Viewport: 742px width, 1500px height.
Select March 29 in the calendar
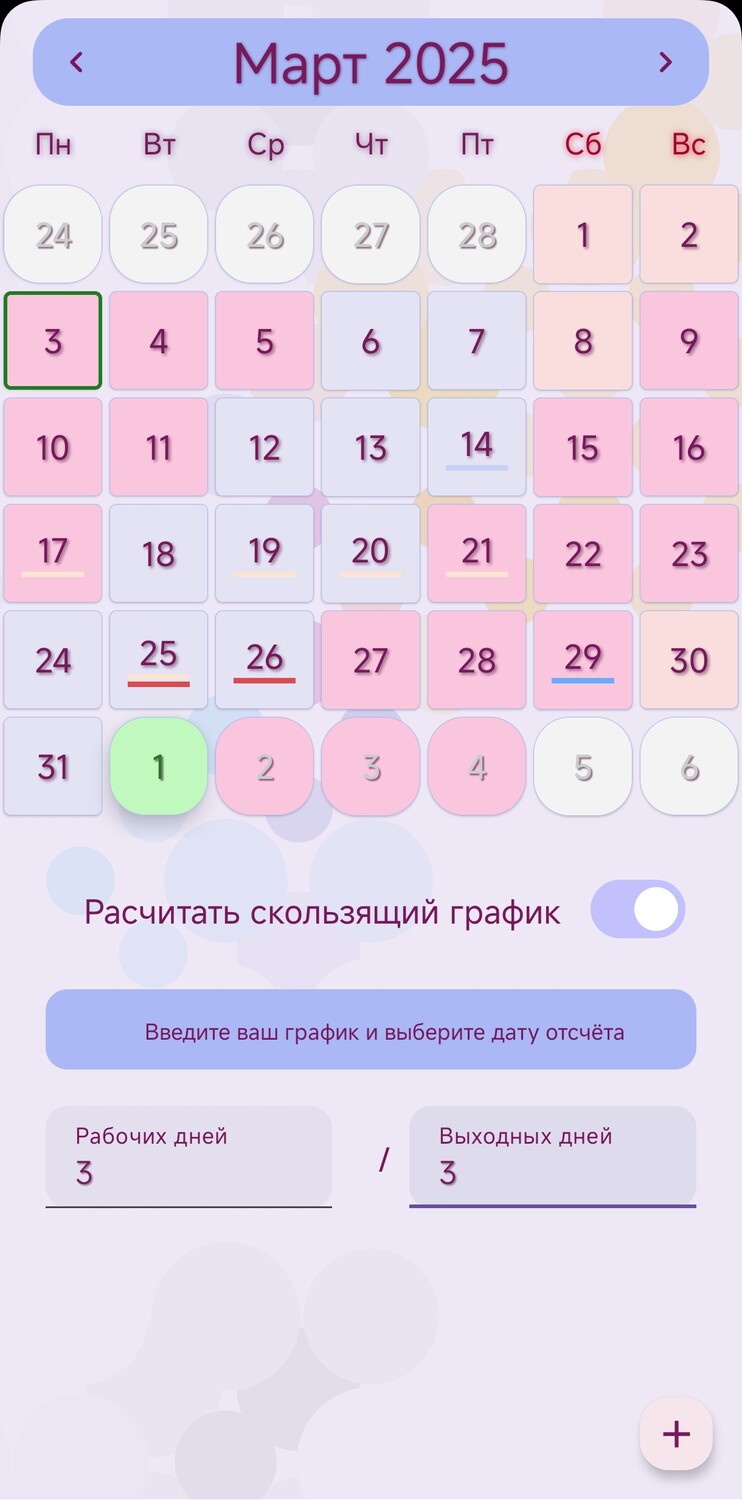(x=583, y=659)
